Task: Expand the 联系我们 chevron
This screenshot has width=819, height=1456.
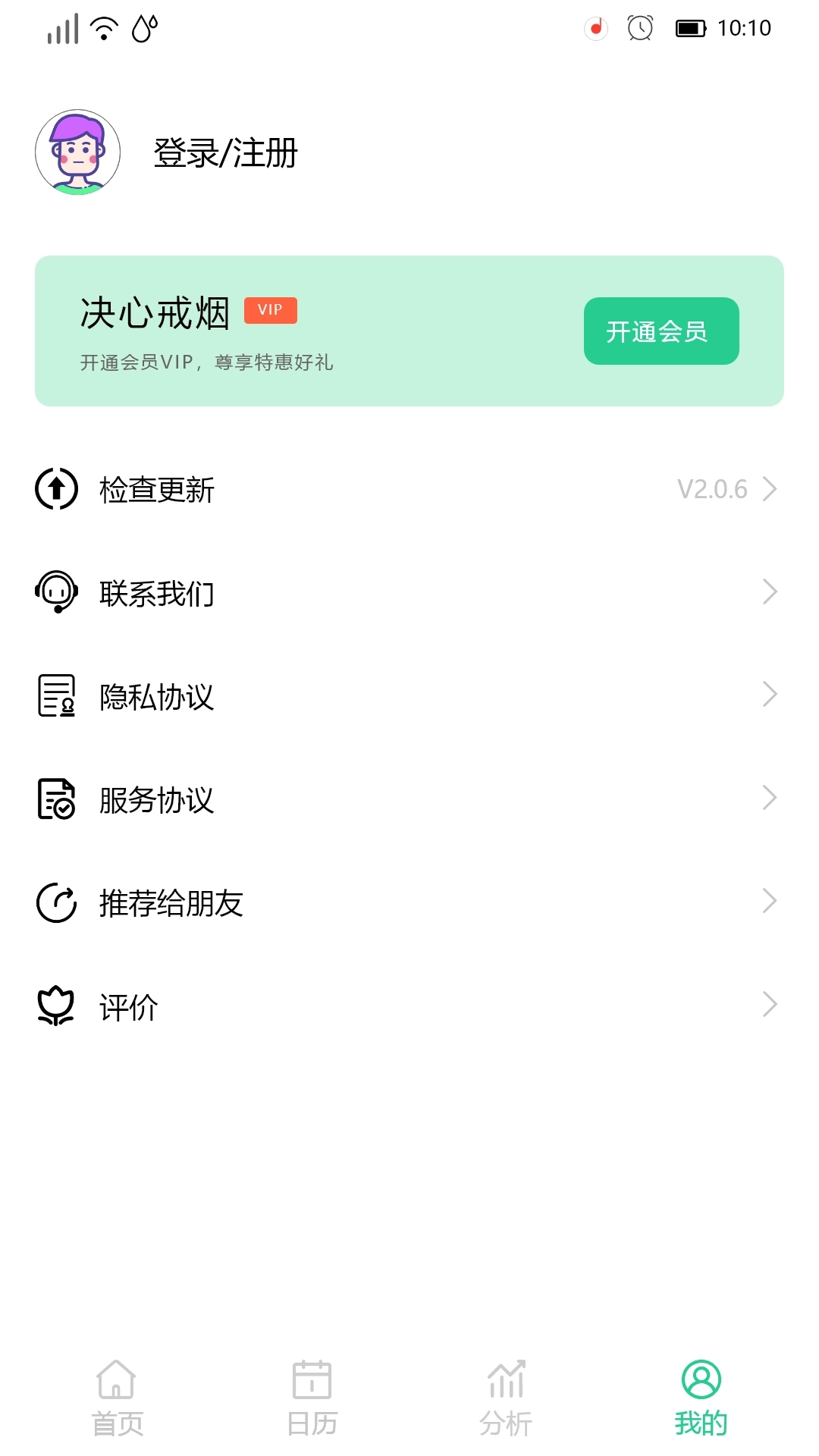Action: coord(770,591)
